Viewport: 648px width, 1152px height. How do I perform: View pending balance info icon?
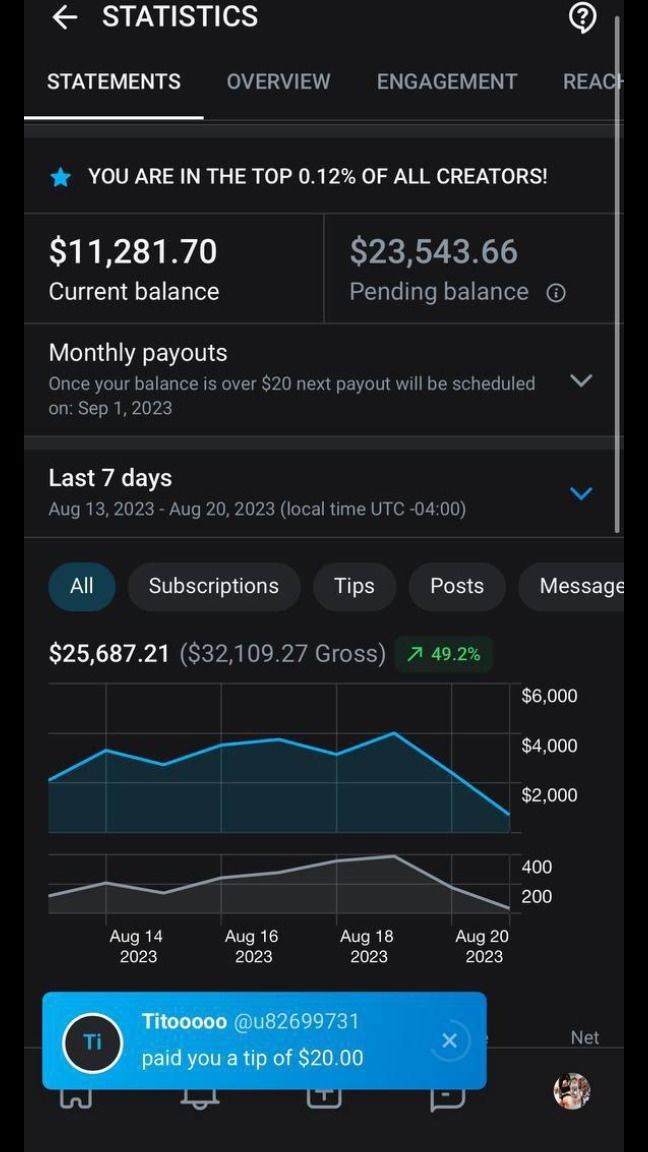pyautogui.click(x=556, y=293)
